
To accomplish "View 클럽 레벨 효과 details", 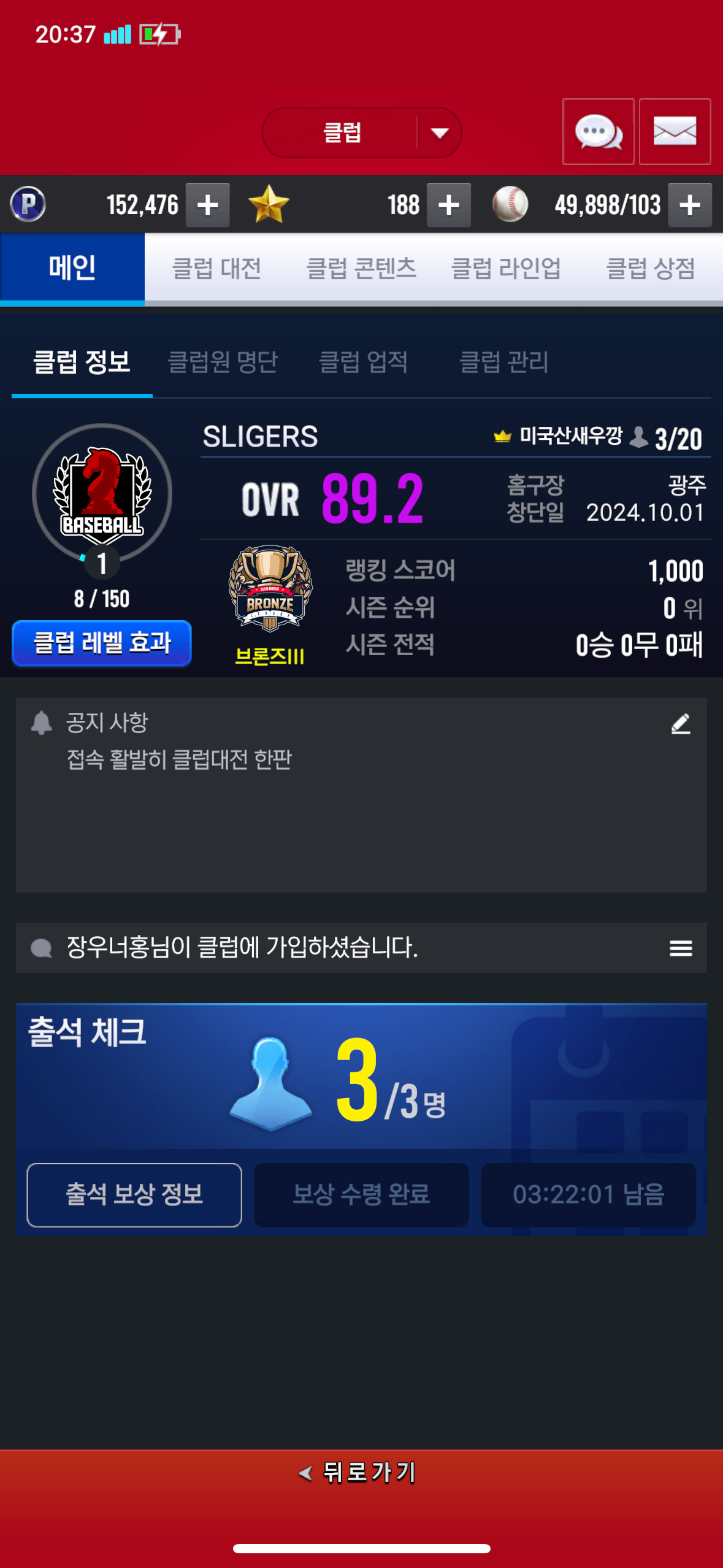I will pyautogui.click(x=102, y=643).
